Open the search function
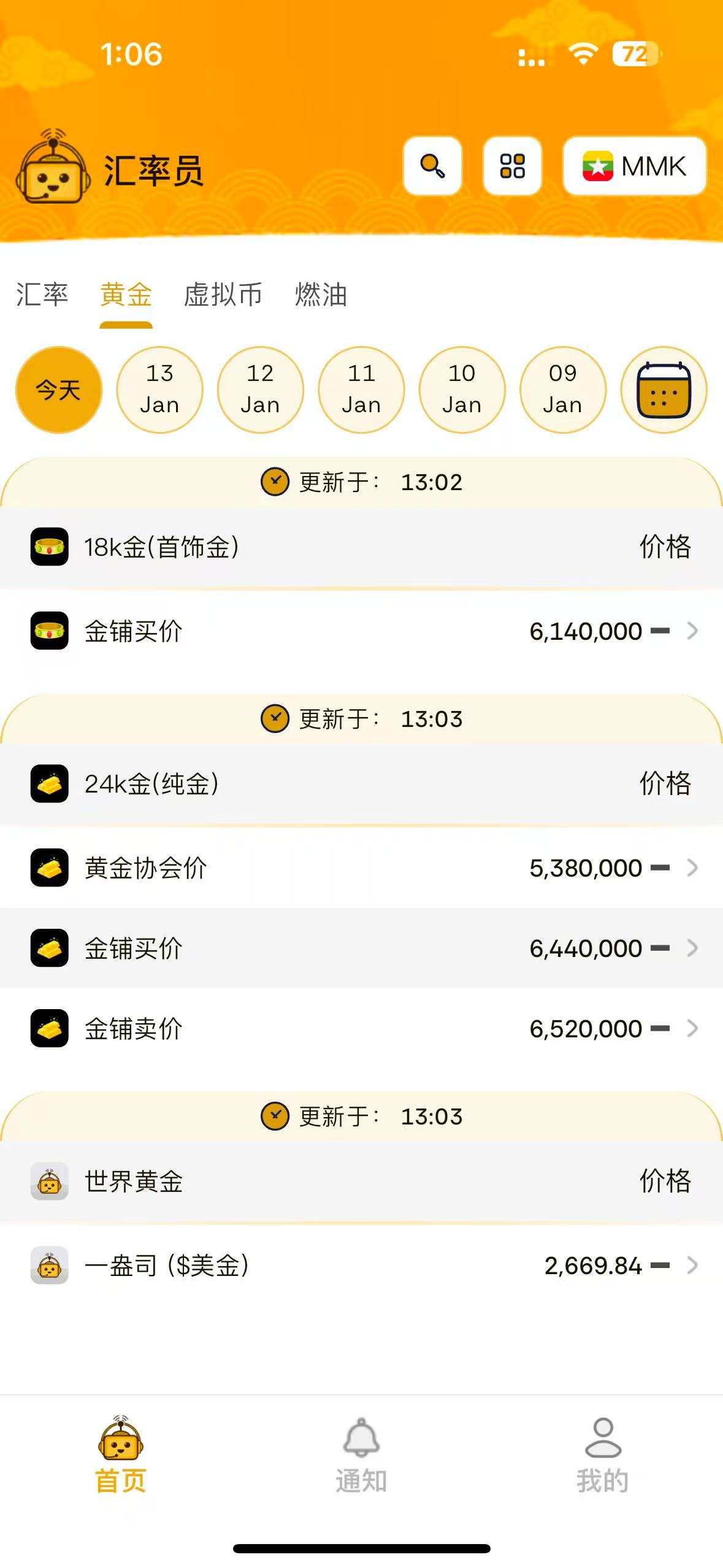The height and width of the screenshot is (1568, 723). pos(432,166)
